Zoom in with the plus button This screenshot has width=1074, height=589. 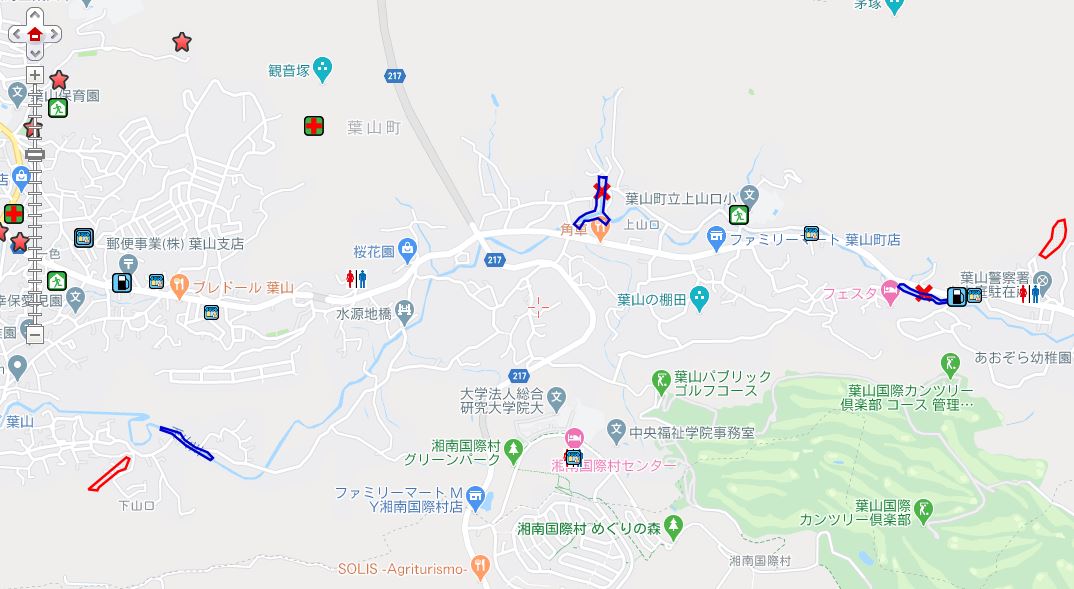coord(35,75)
